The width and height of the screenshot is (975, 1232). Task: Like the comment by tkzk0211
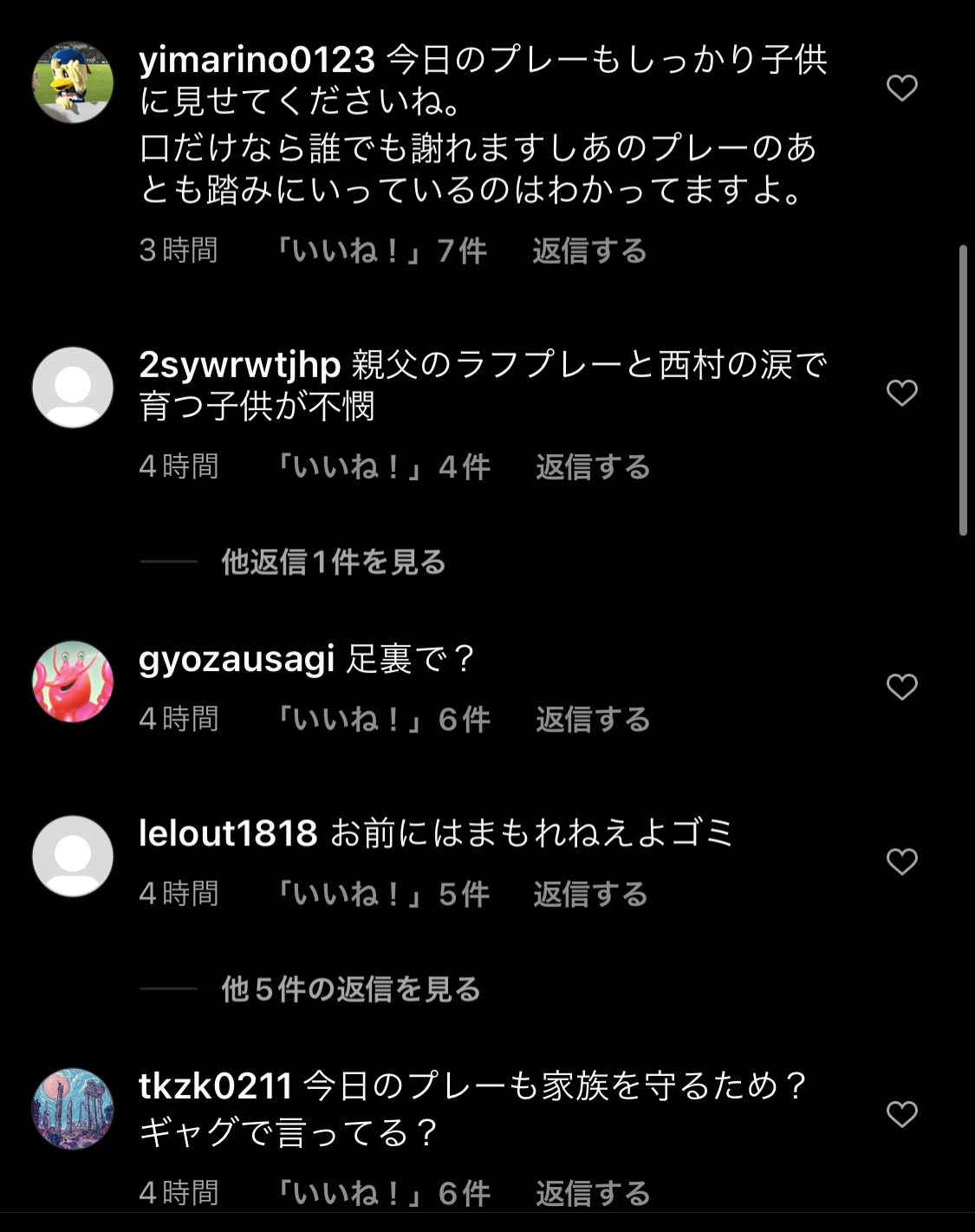[901, 1114]
